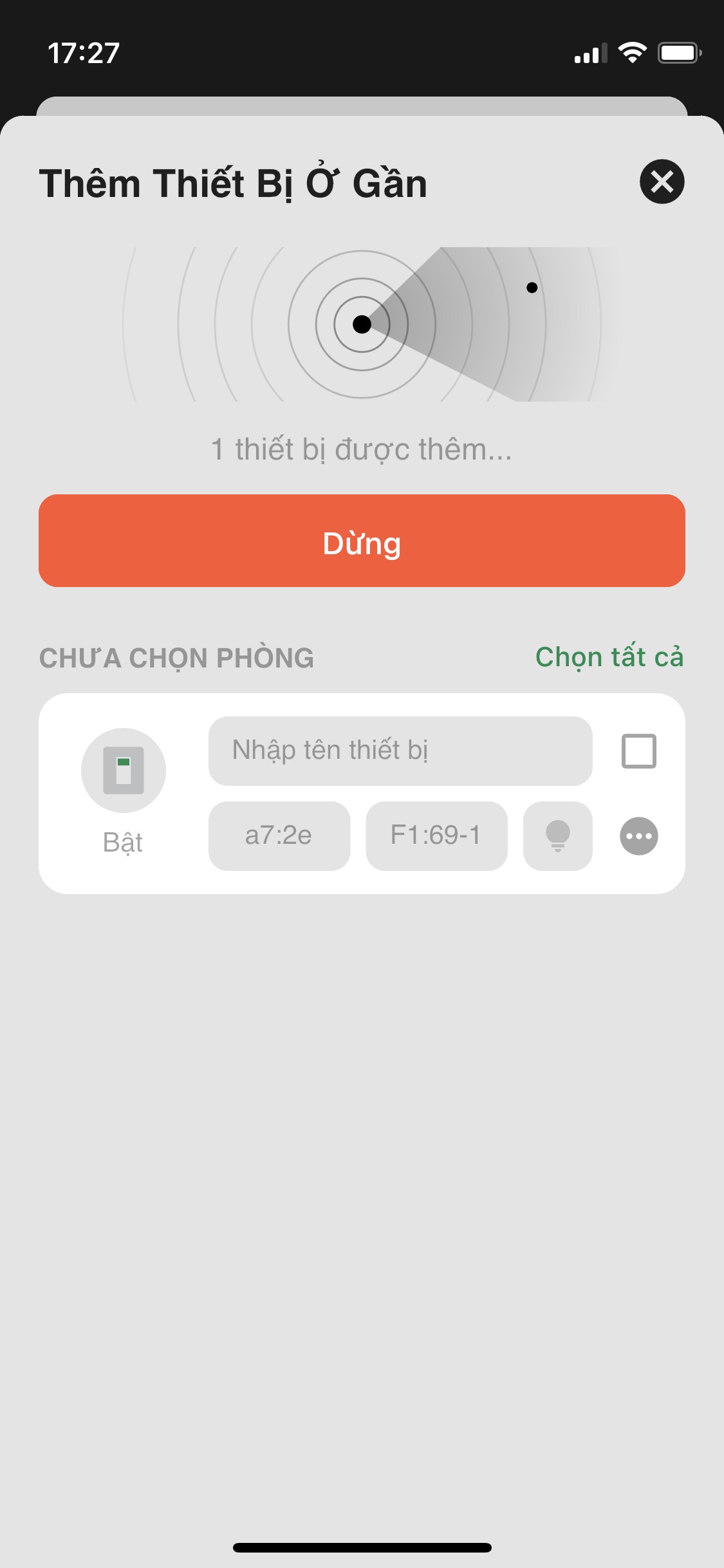Select all devices with Chọn tất cả

click(x=609, y=657)
